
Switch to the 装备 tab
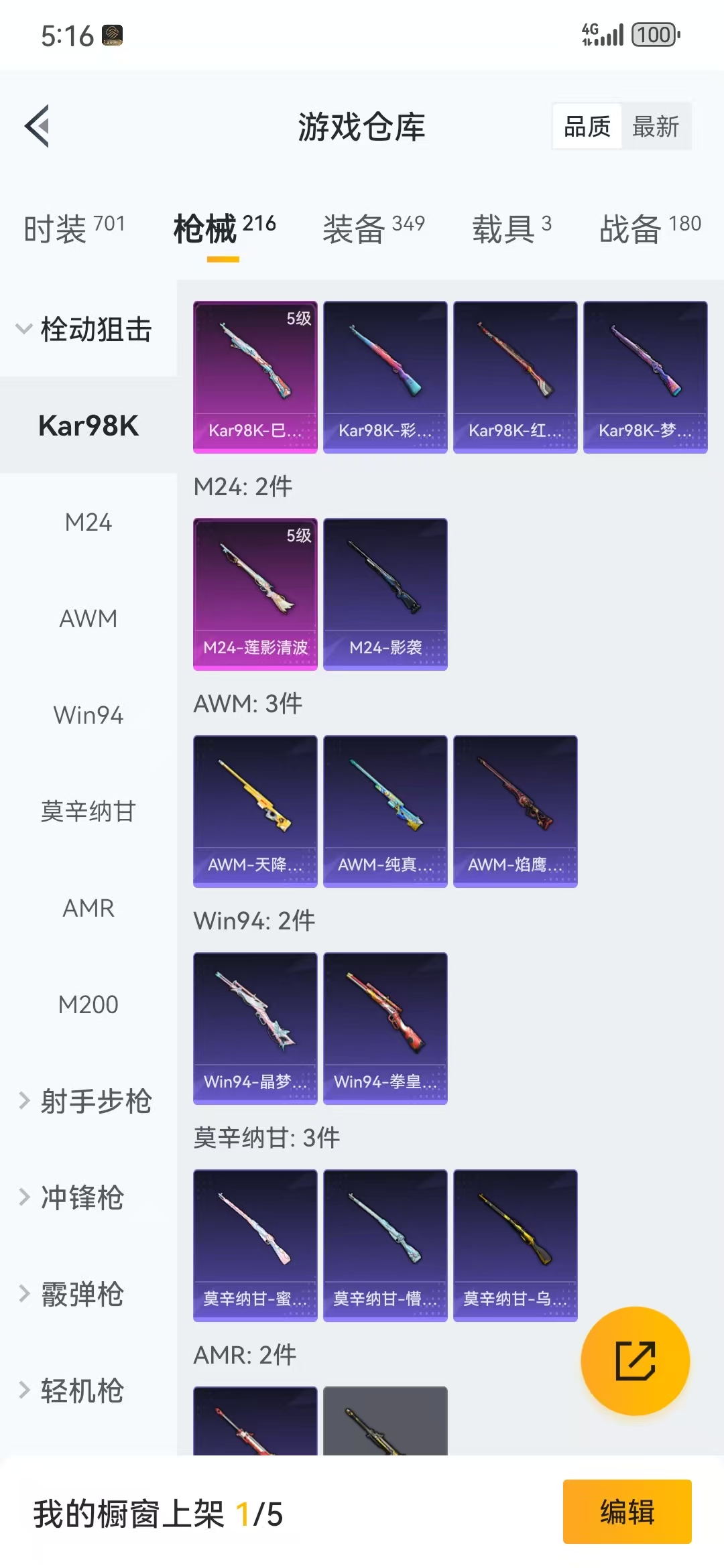373,229
